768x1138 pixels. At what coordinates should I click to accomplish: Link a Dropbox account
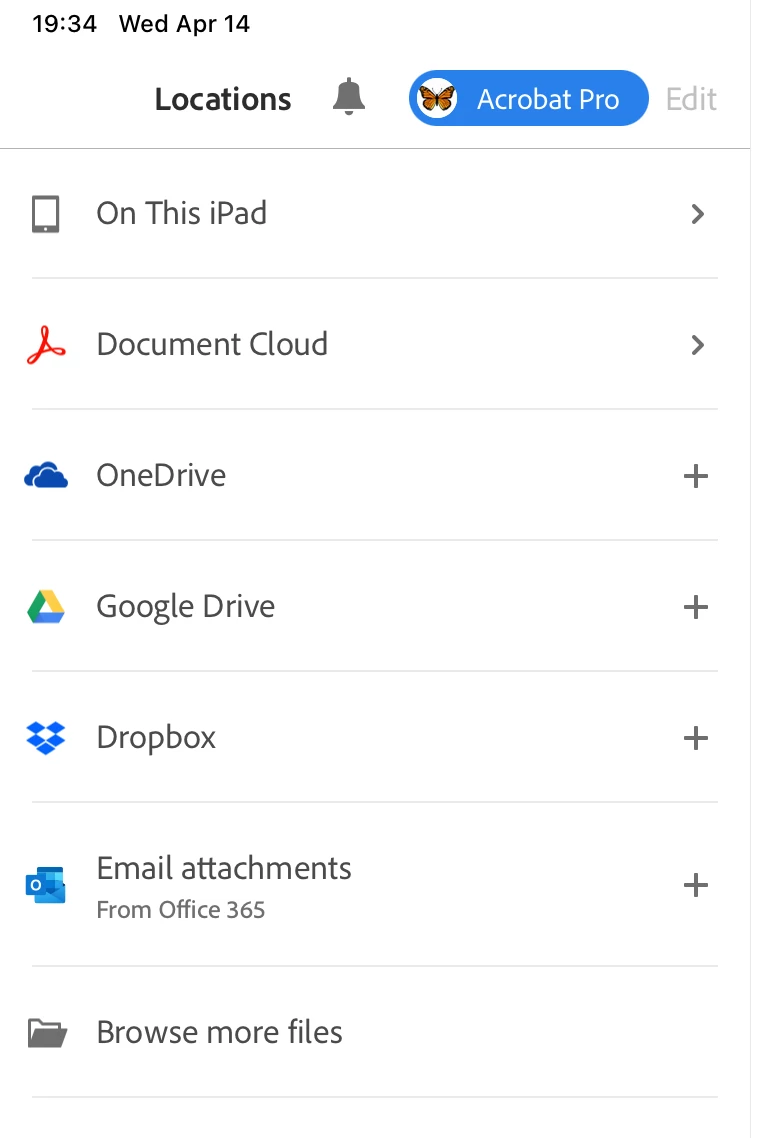[x=695, y=738]
